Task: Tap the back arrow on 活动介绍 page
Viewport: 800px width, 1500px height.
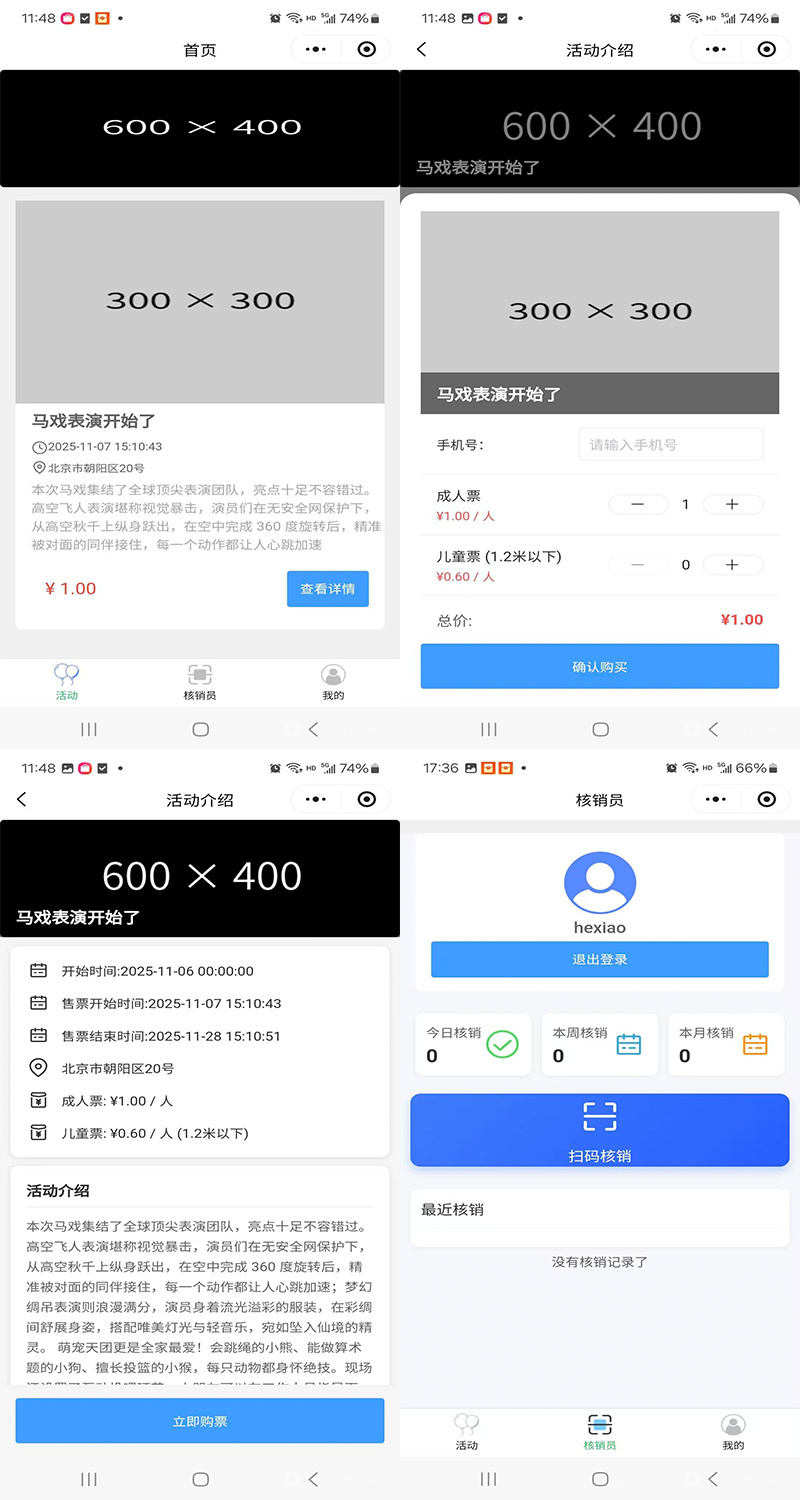Action: (420, 49)
